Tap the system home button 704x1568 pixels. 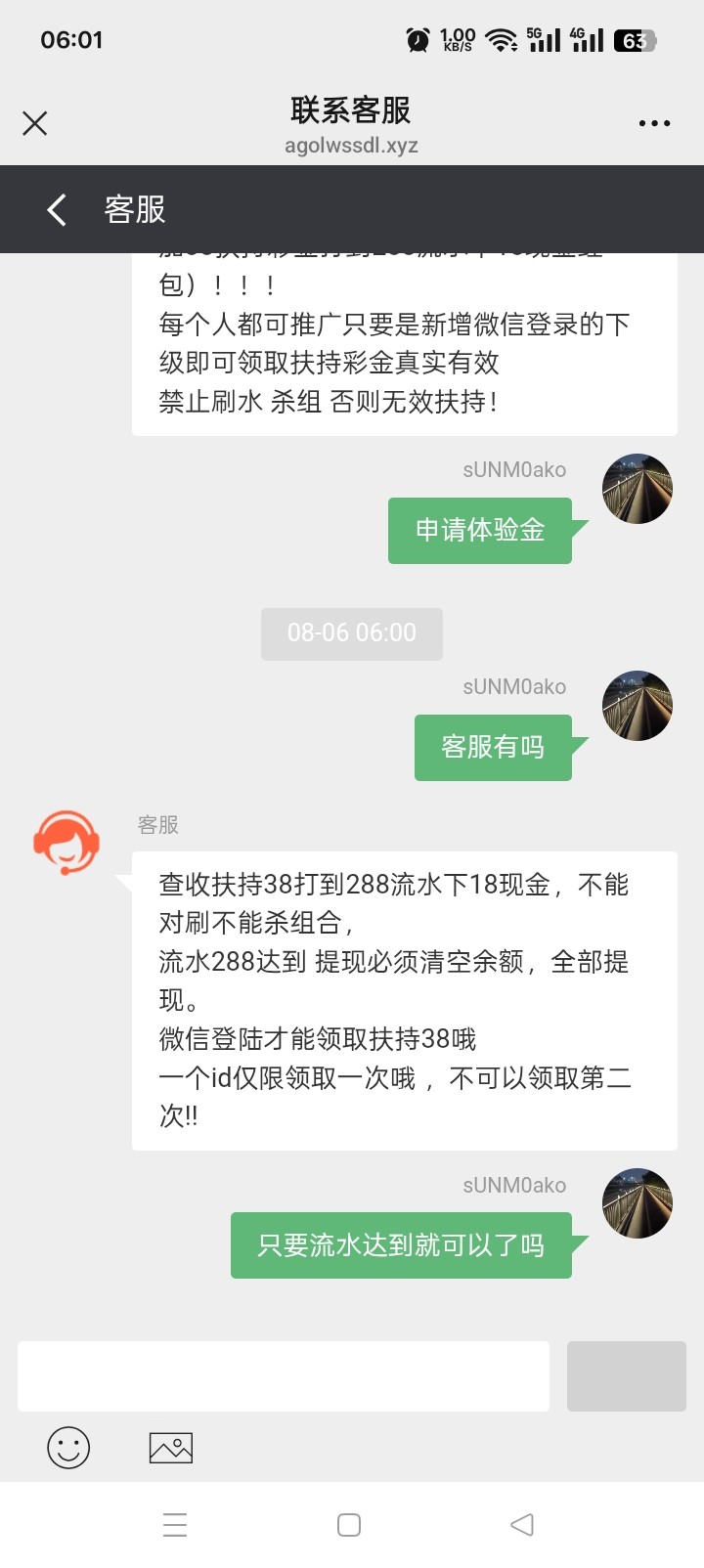click(349, 1525)
